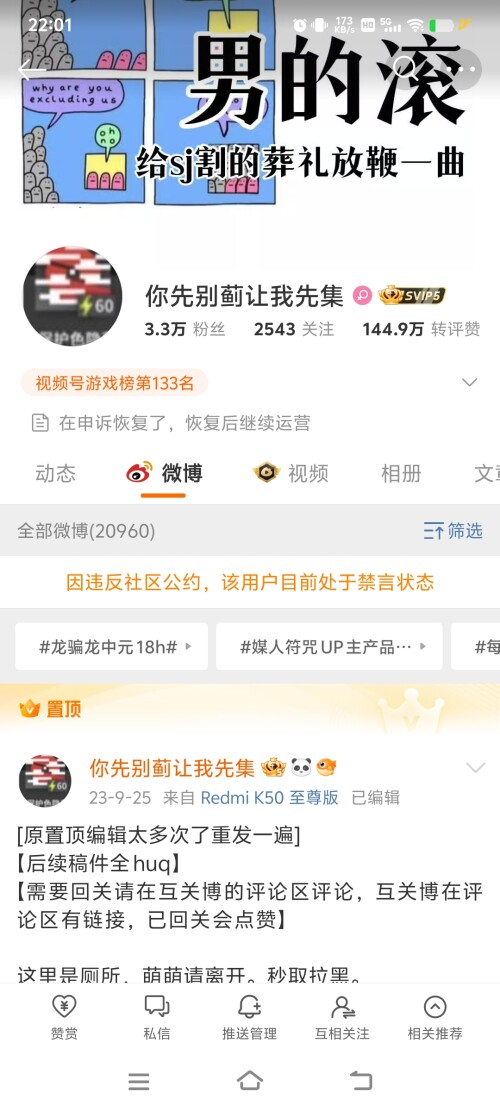Switch to the 动态 tab
Screen dimensions: 500x1111
click(55, 473)
